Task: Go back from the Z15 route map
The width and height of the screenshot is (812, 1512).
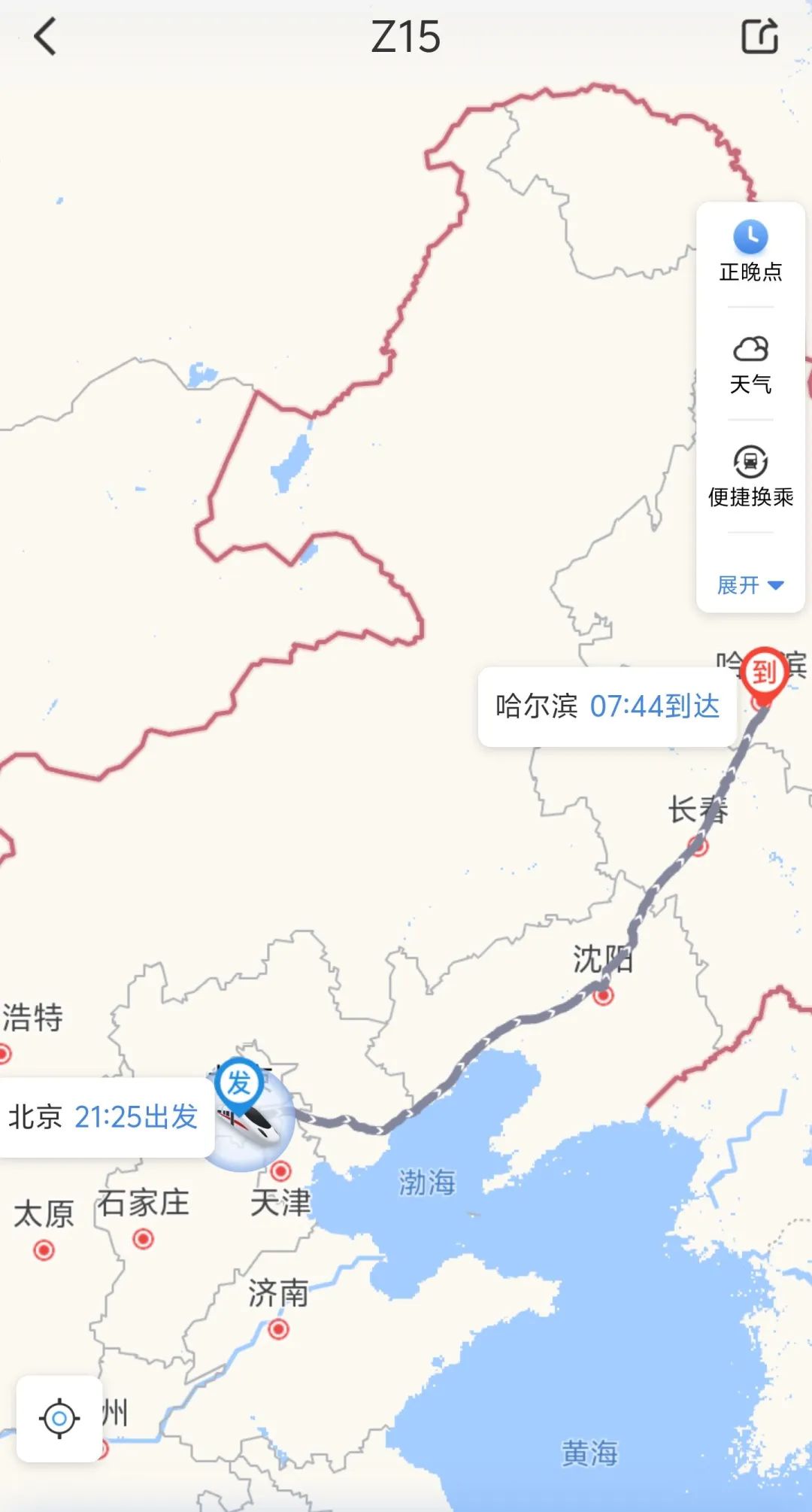Action: click(45, 36)
